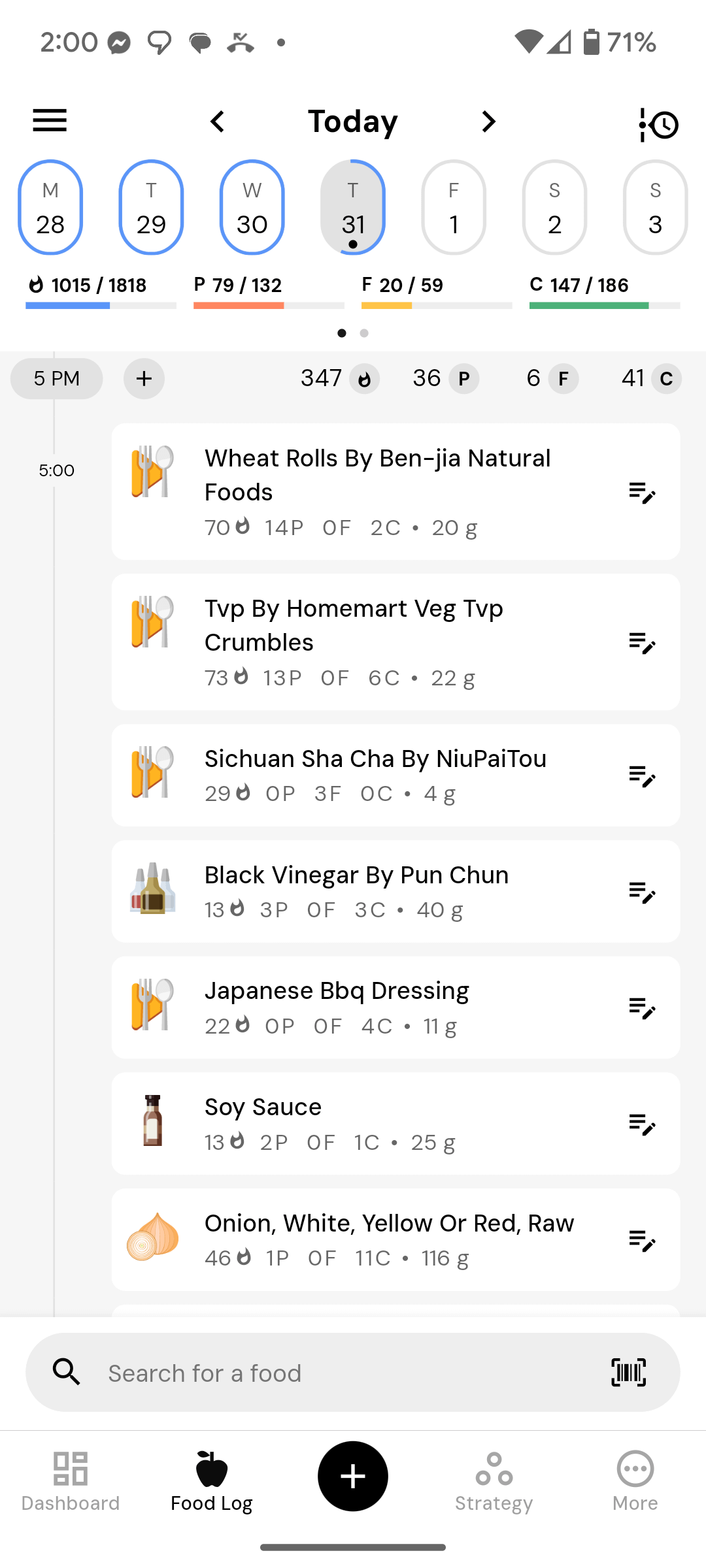Switch to the Dashboard tab

point(71,1482)
